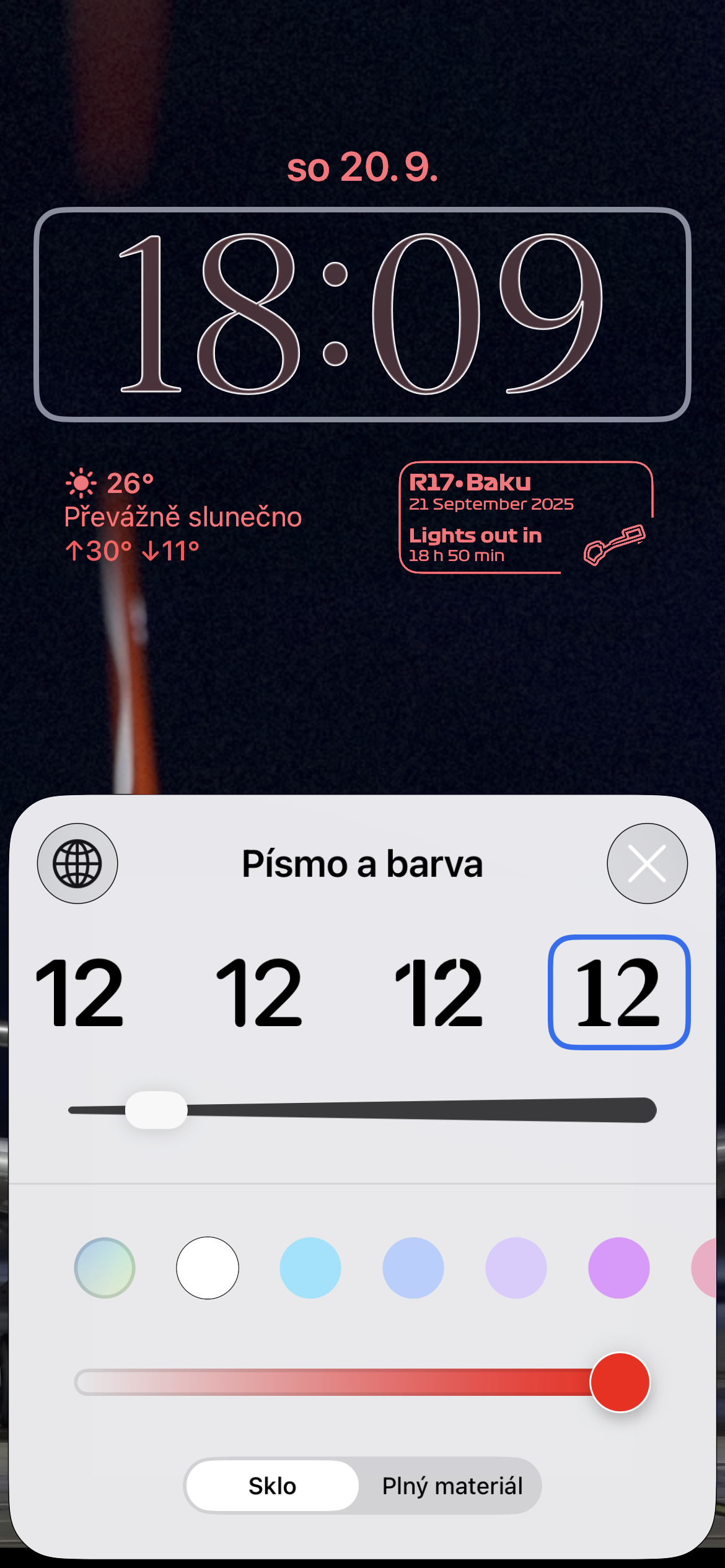Select the purple color swatch
The width and height of the screenshot is (725, 1568).
tap(619, 1268)
